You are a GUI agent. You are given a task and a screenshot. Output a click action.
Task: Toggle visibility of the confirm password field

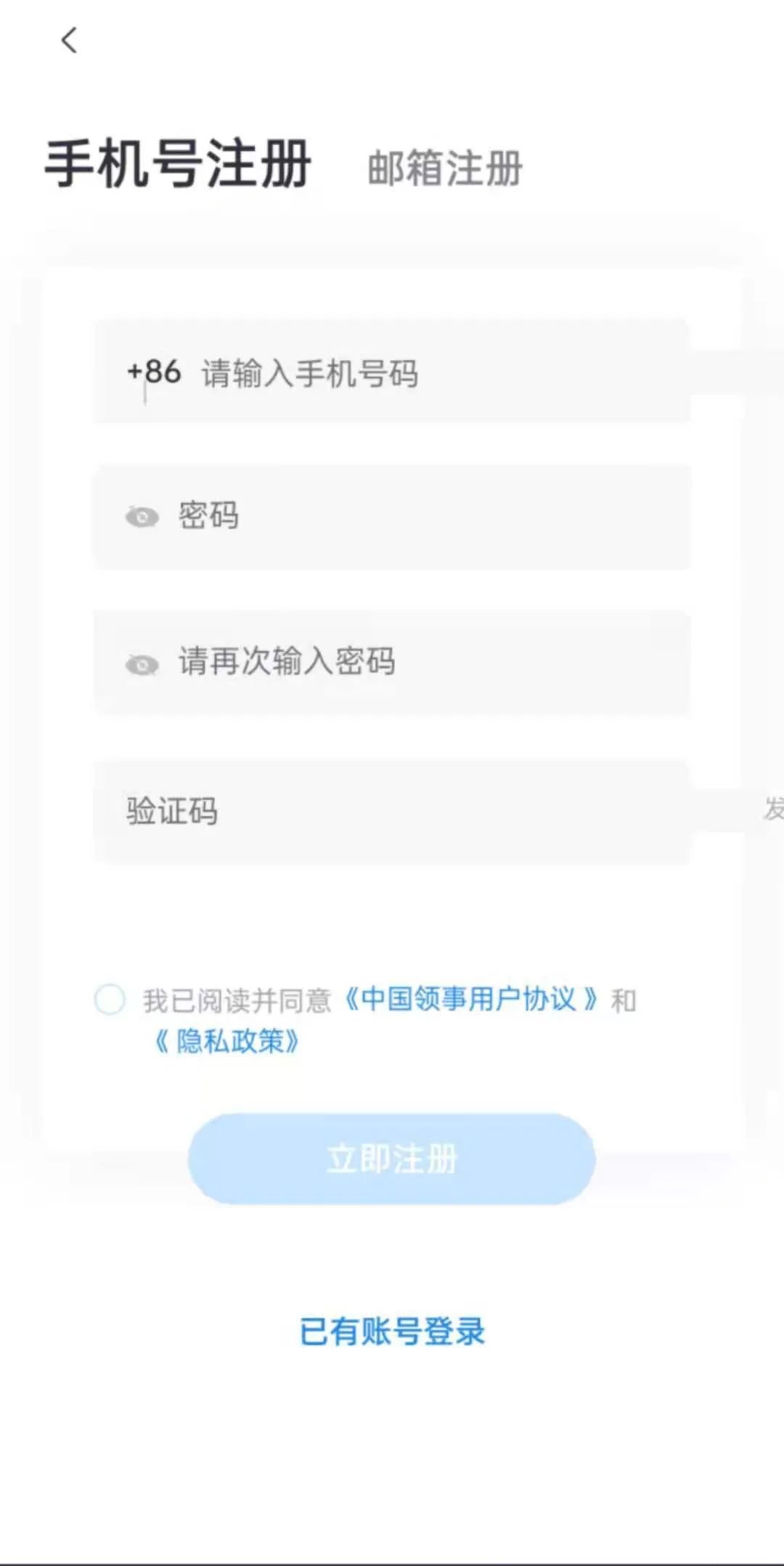pyautogui.click(x=142, y=664)
